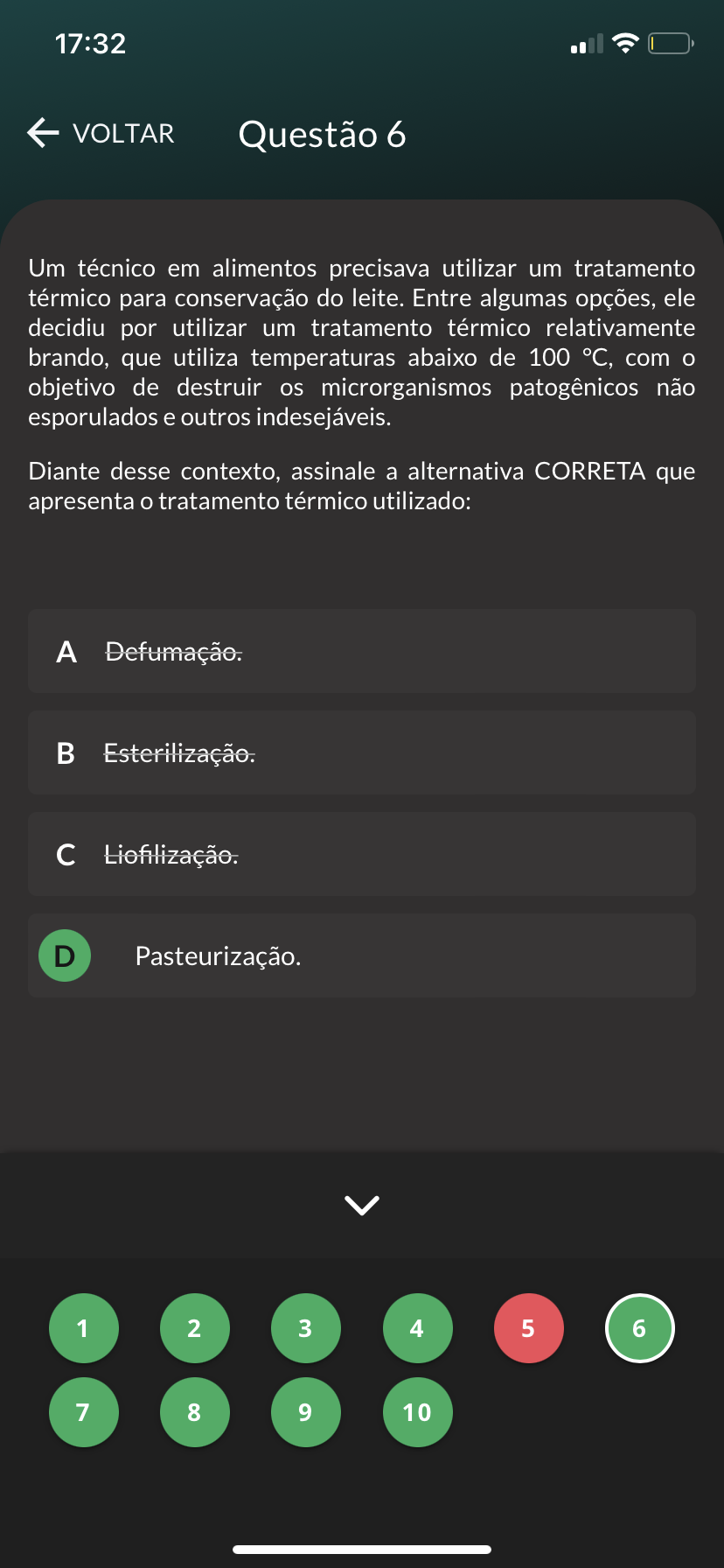The width and height of the screenshot is (724, 1568).
Task: Pick answer D Pasteurização
Action: (362, 956)
